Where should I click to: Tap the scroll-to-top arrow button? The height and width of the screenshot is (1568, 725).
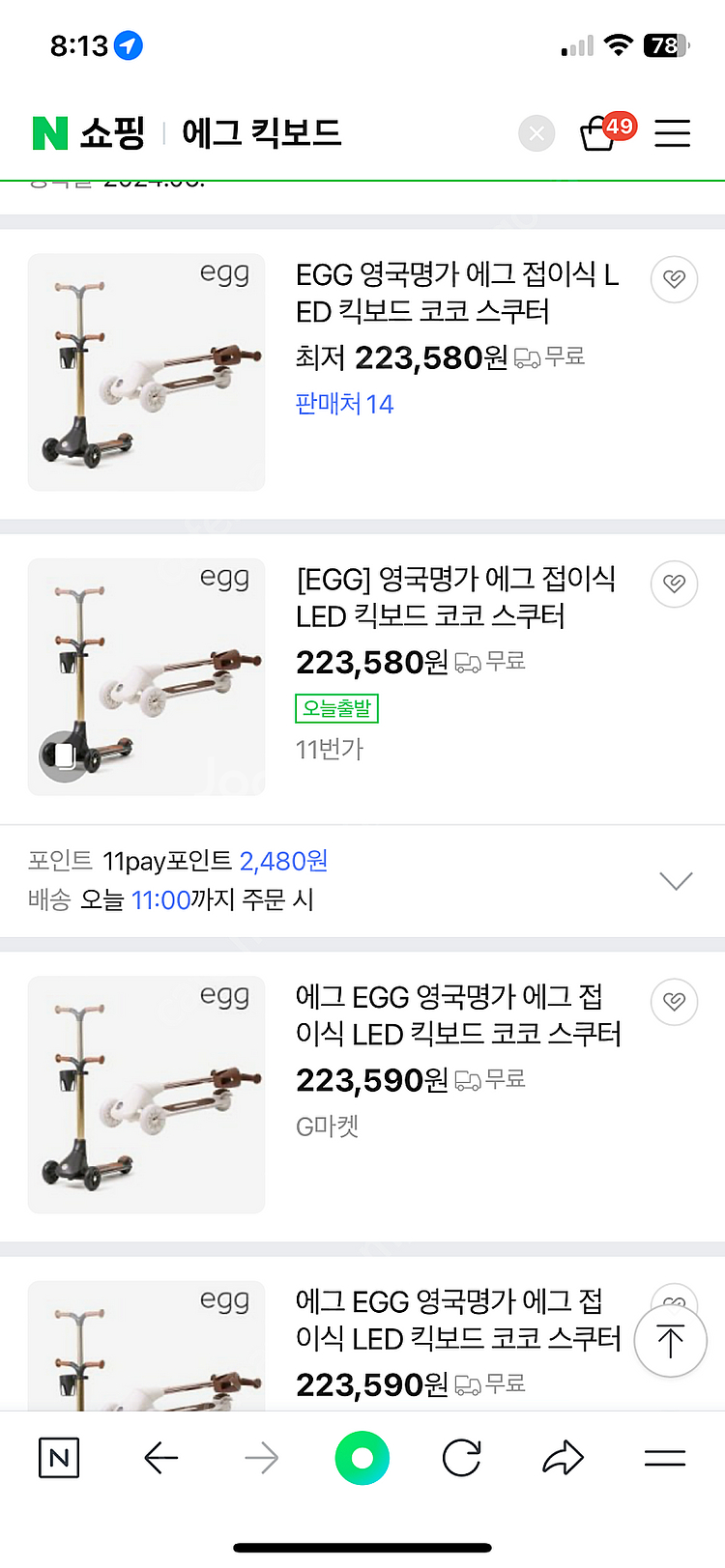[x=670, y=1340]
